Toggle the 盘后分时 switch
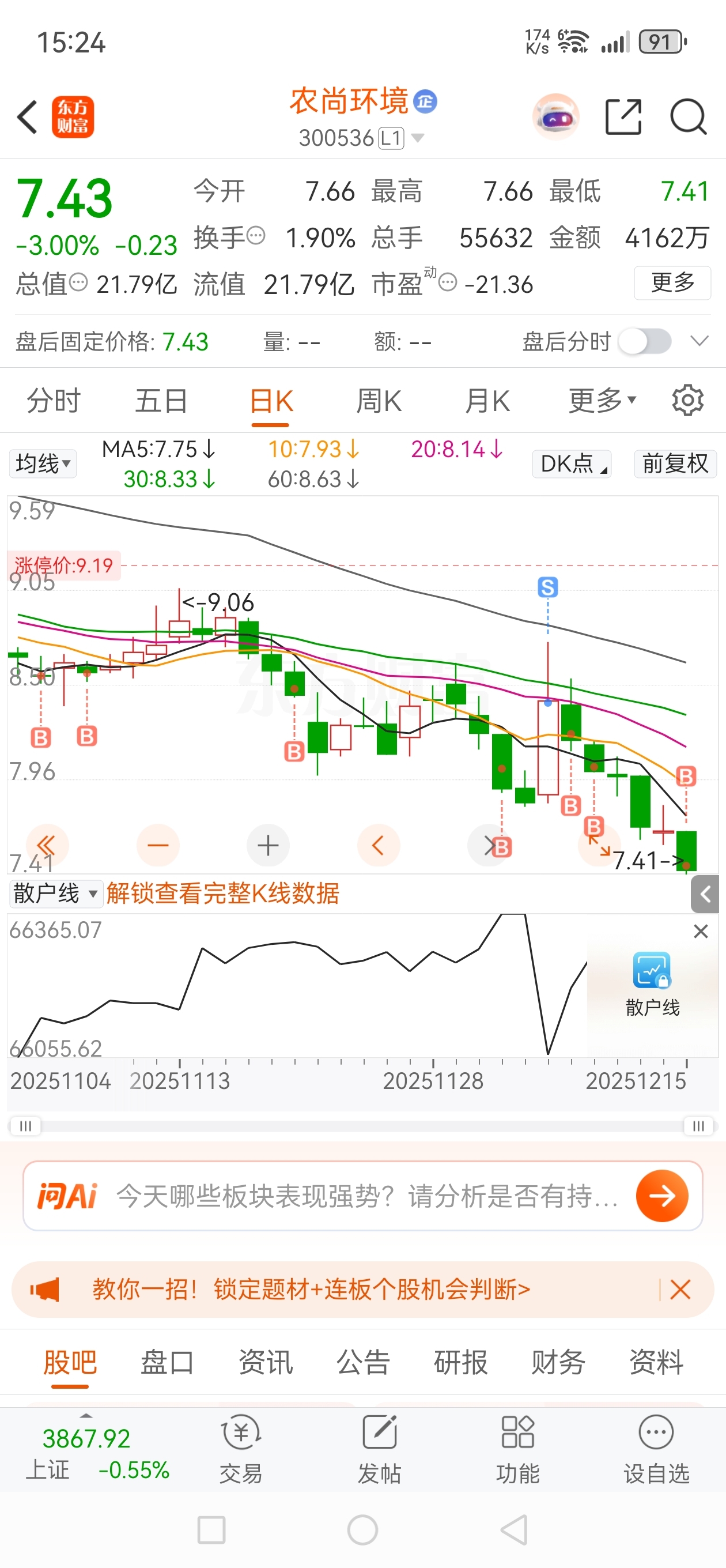The image size is (726, 1568). pos(645,341)
